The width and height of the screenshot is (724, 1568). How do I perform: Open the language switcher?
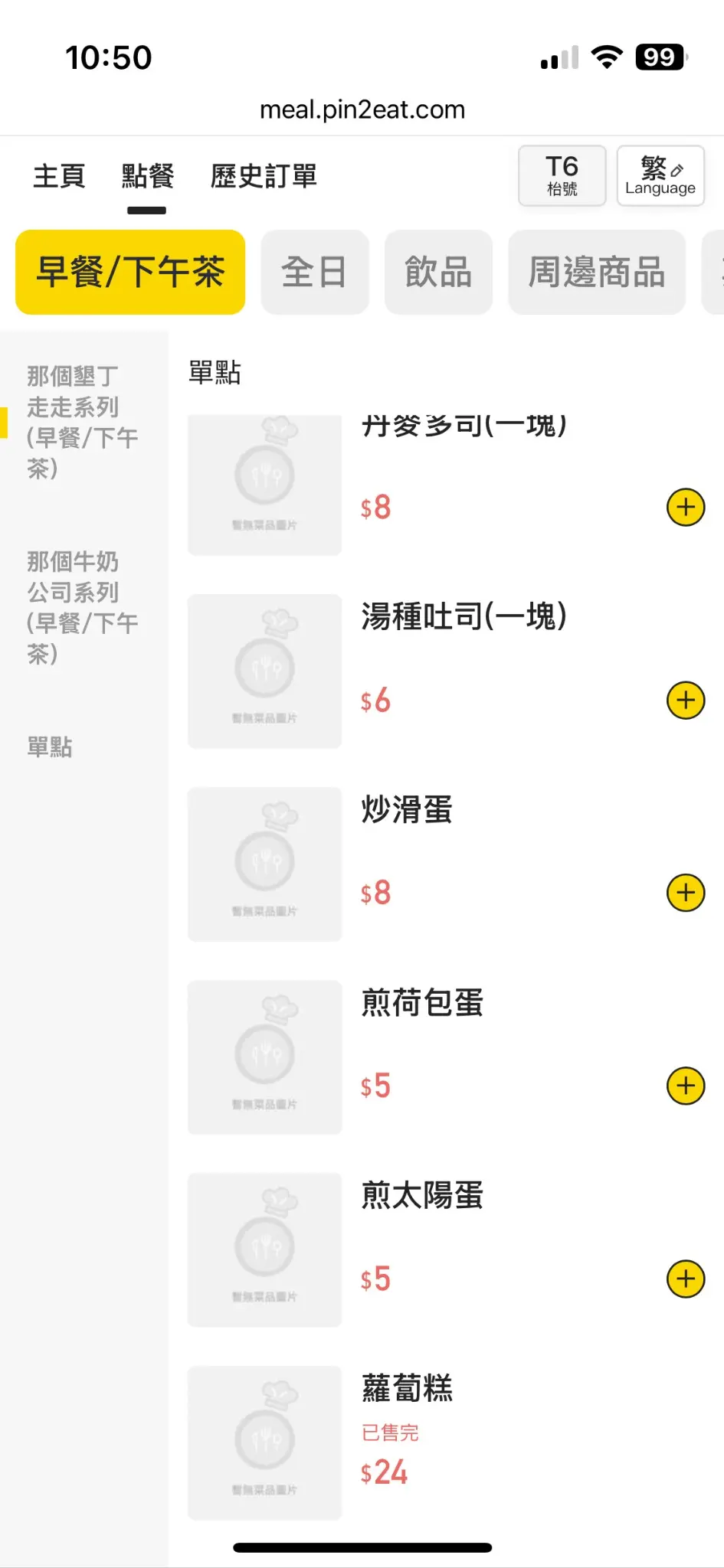coord(660,176)
